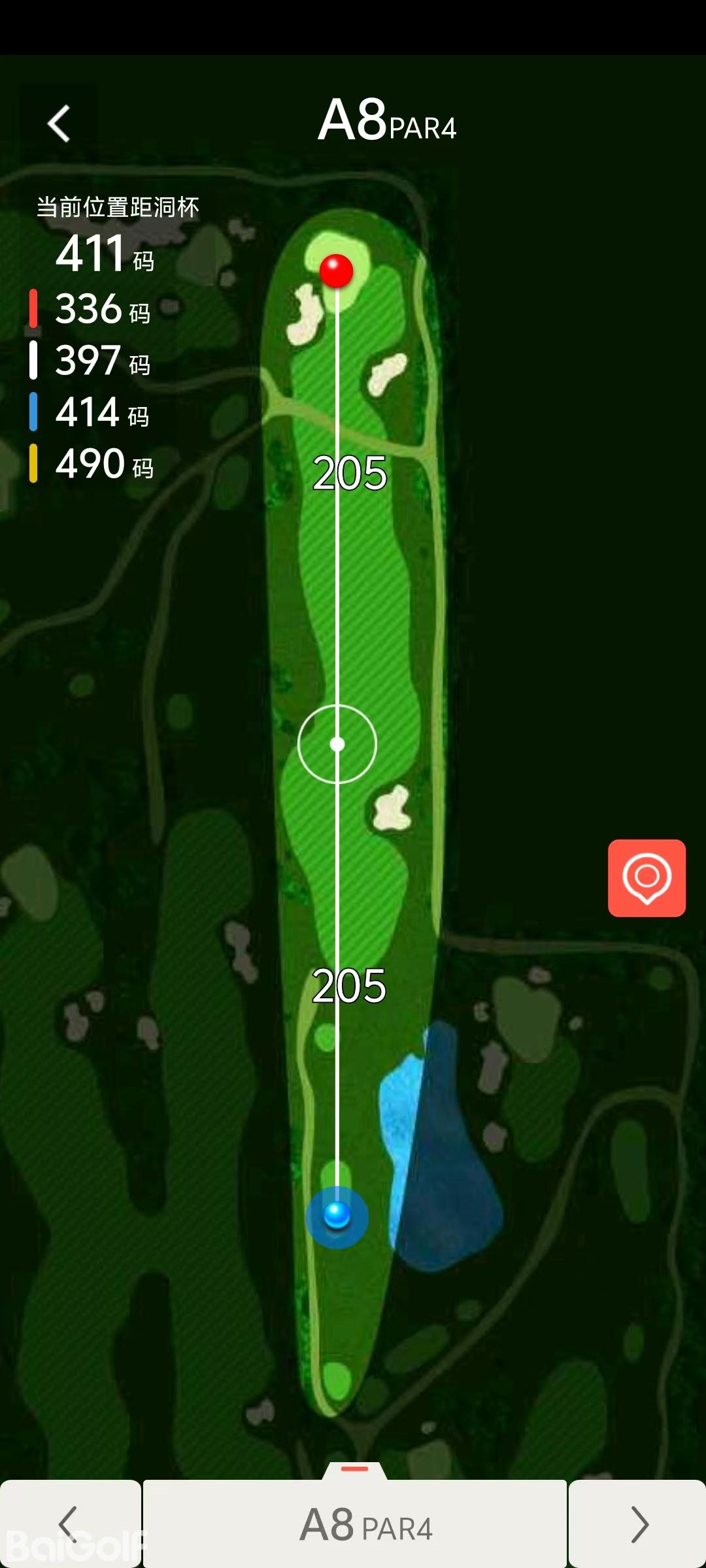The image size is (706, 1568).
Task: Tap the circular target marker on fairway
Action: click(337, 743)
